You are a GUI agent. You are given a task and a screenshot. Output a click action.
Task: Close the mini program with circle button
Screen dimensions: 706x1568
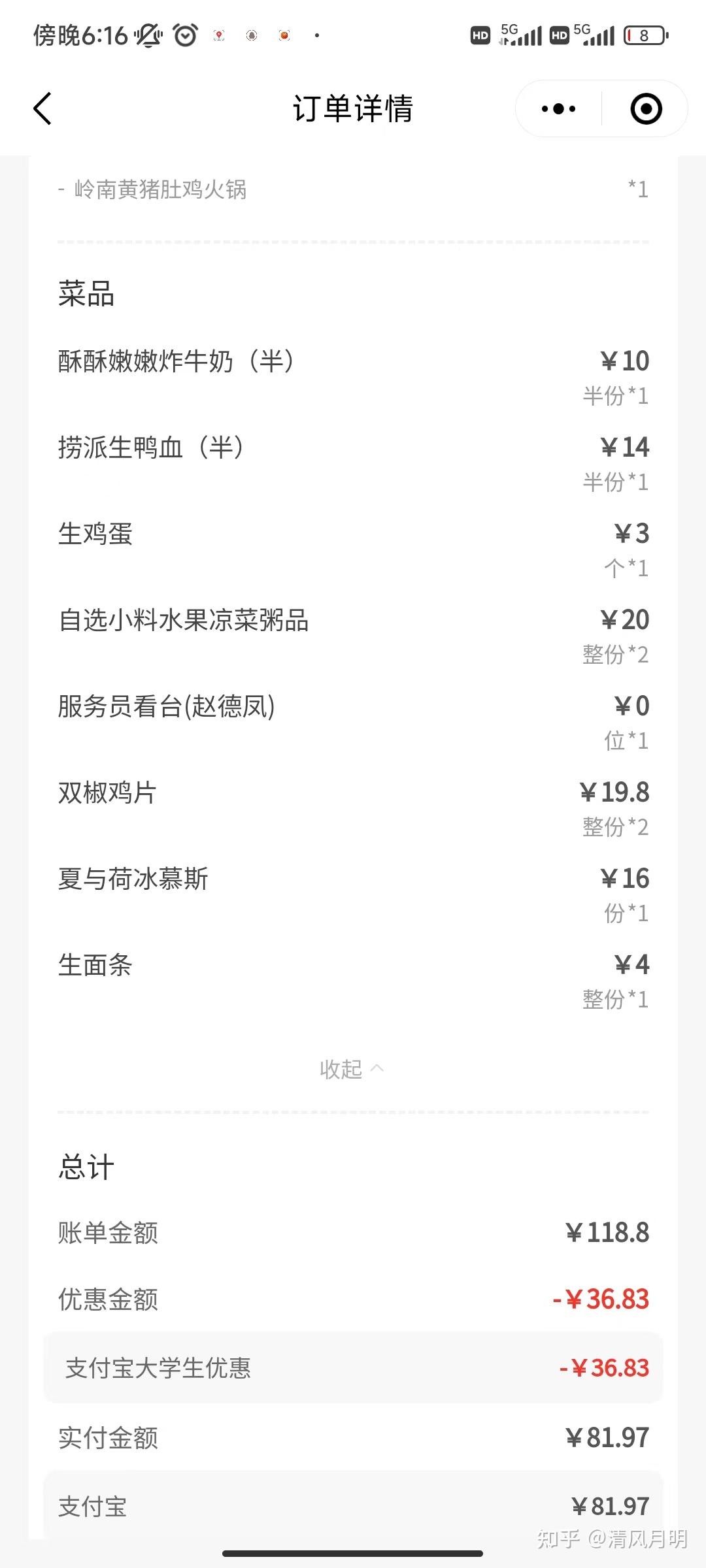pyautogui.click(x=646, y=109)
